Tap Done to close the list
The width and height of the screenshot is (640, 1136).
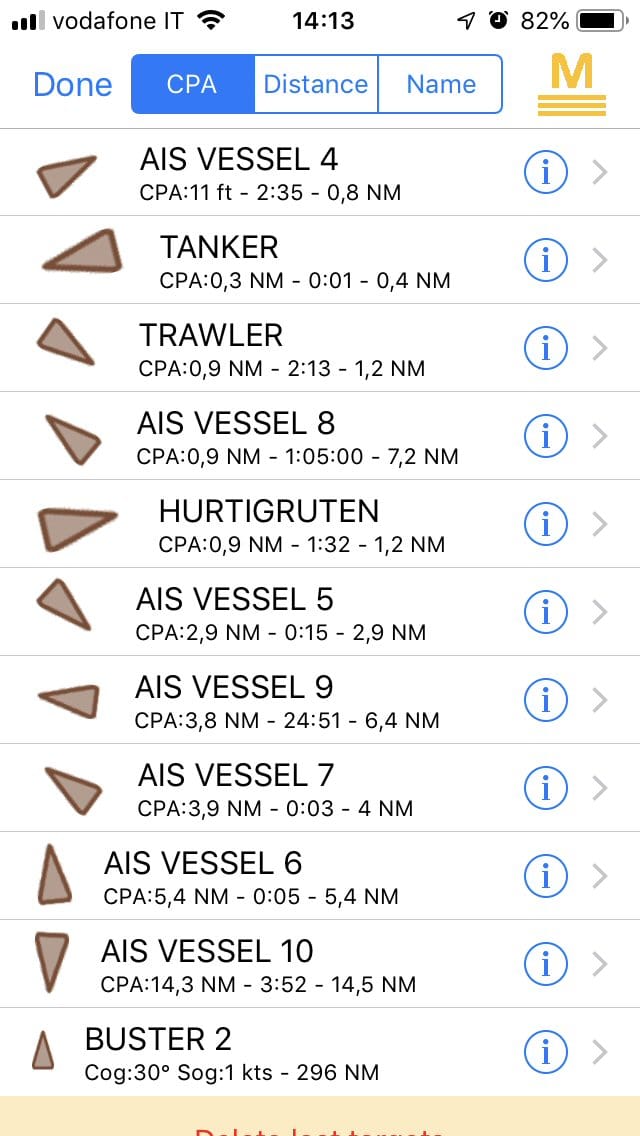pyautogui.click(x=72, y=85)
